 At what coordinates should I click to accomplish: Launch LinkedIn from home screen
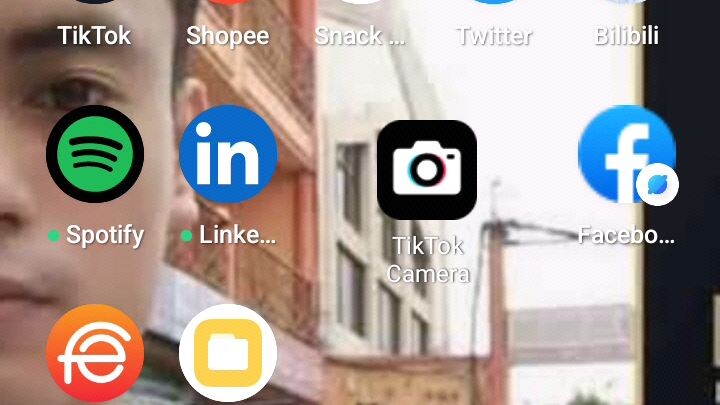(228, 155)
